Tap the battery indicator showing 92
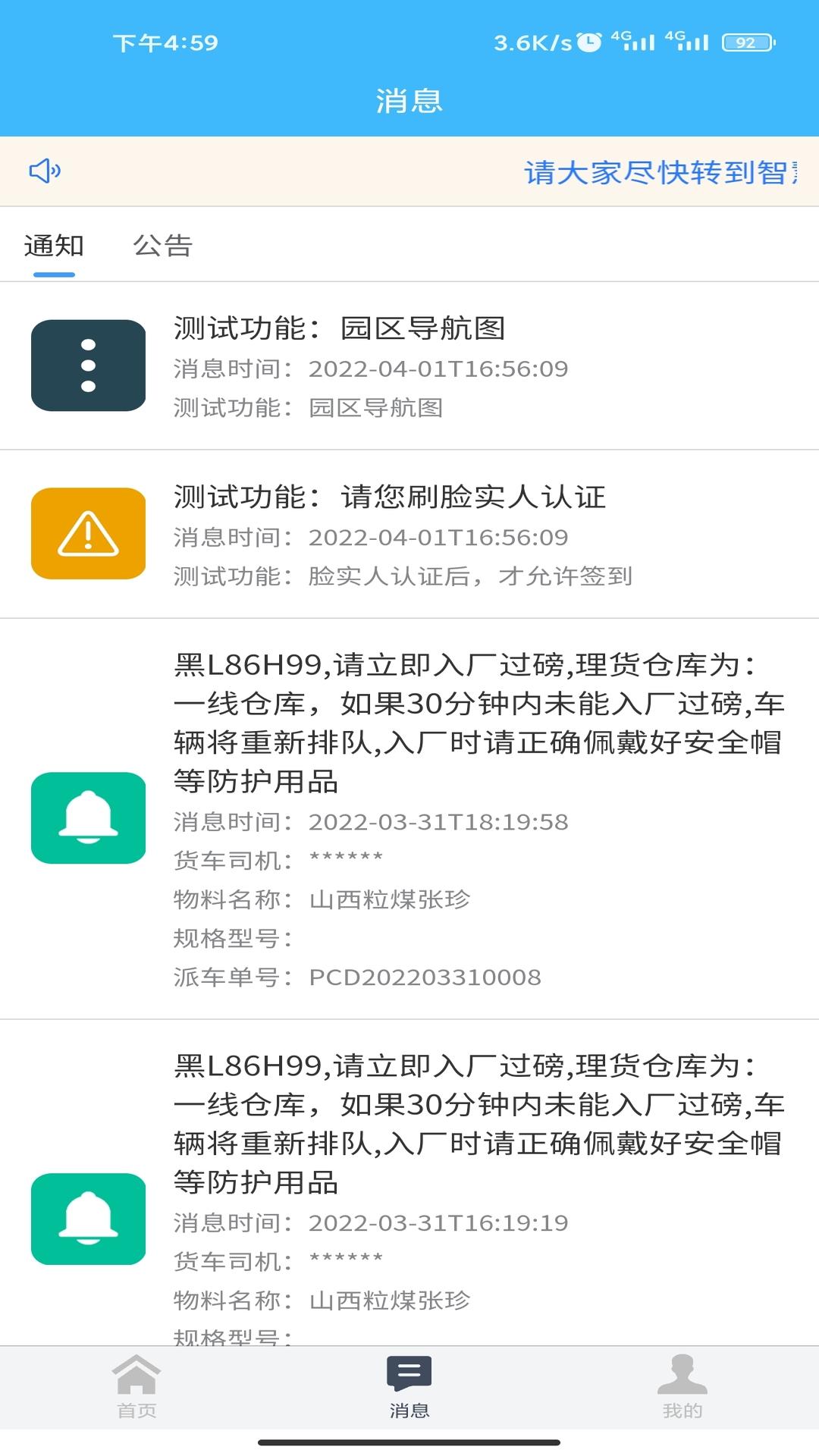Image resolution: width=819 pixels, height=1456 pixels. click(x=739, y=43)
